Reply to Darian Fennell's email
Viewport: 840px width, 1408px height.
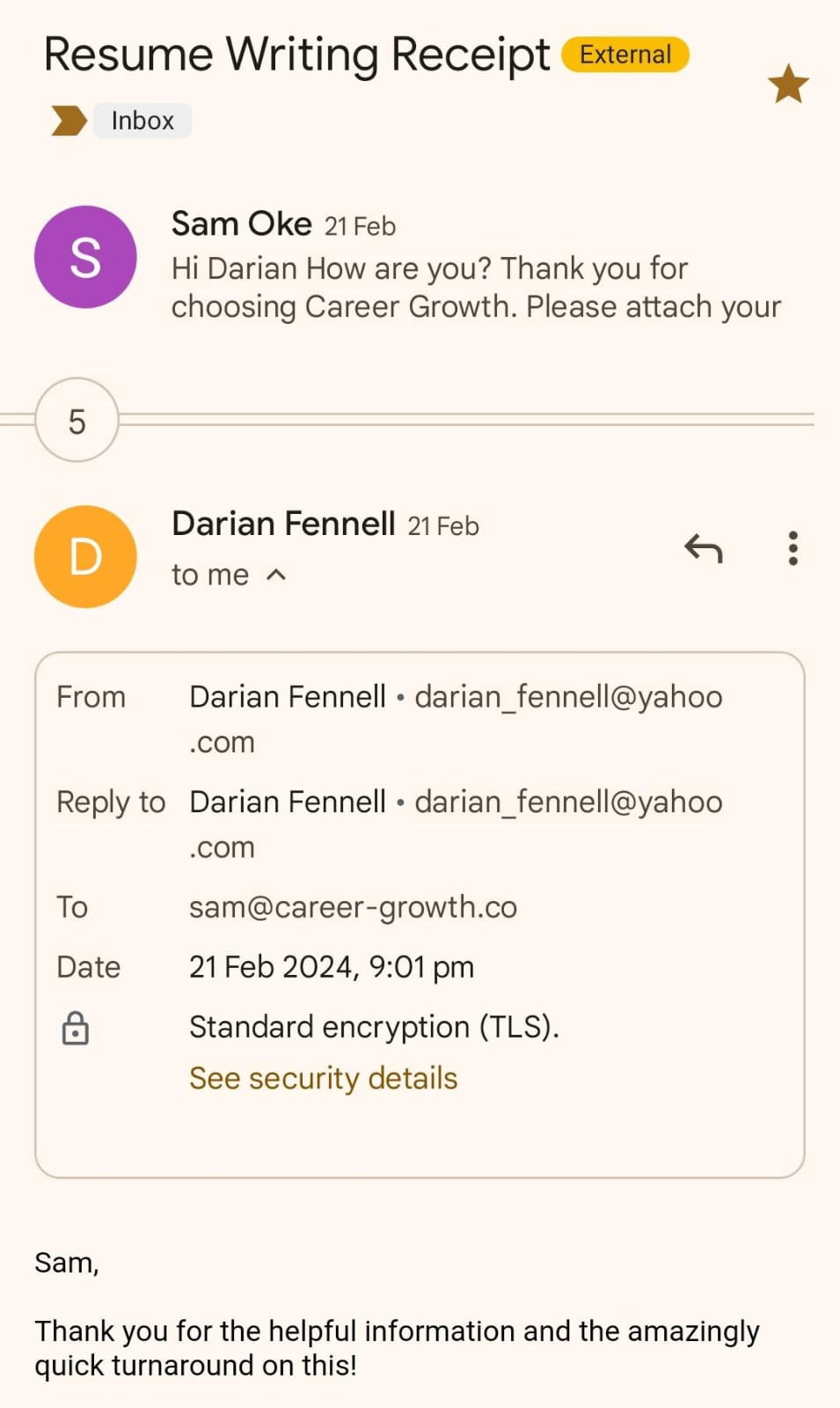pyautogui.click(x=704, y=548)
